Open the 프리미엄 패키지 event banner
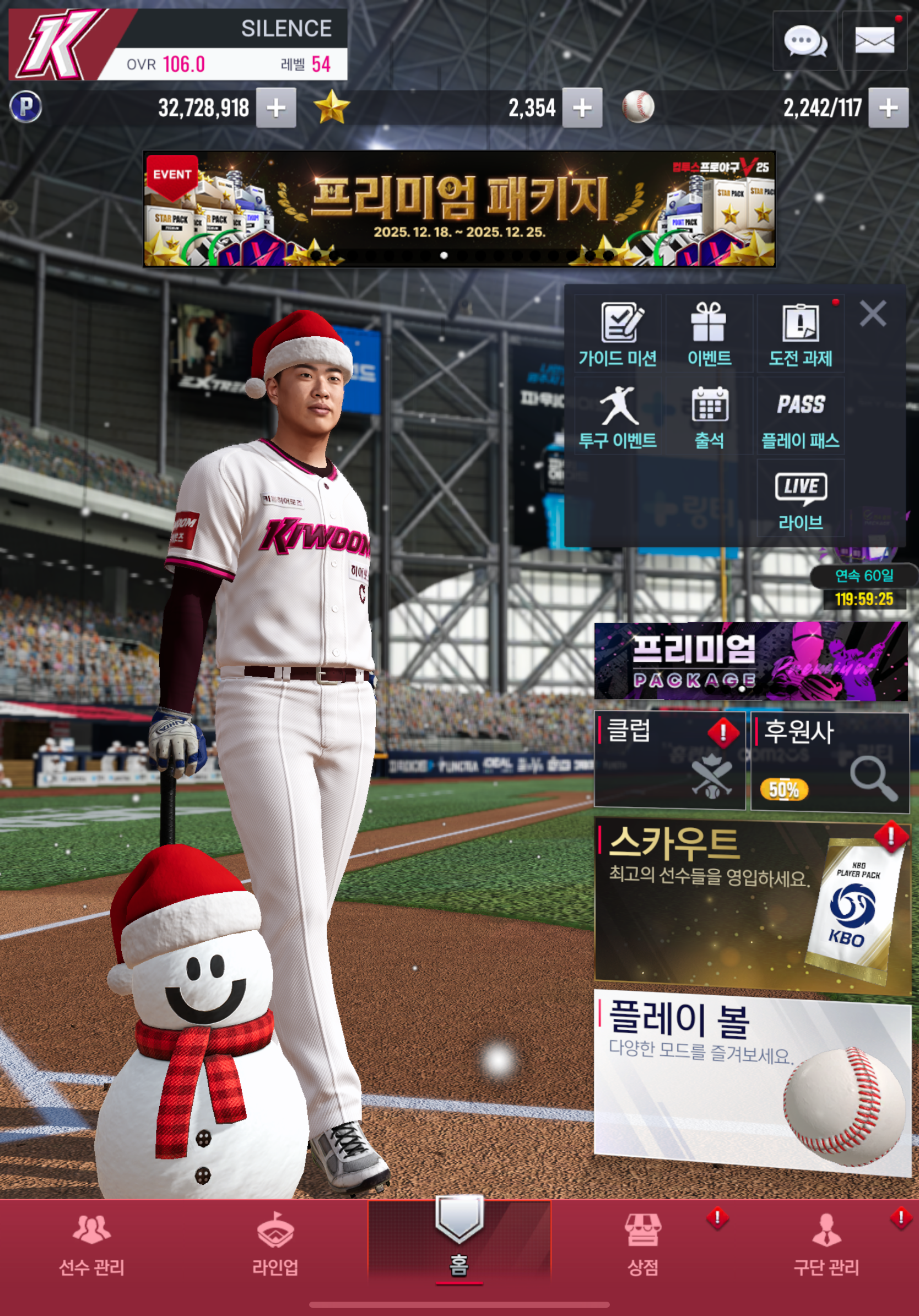919x1316 pixels. pos(459,209)
